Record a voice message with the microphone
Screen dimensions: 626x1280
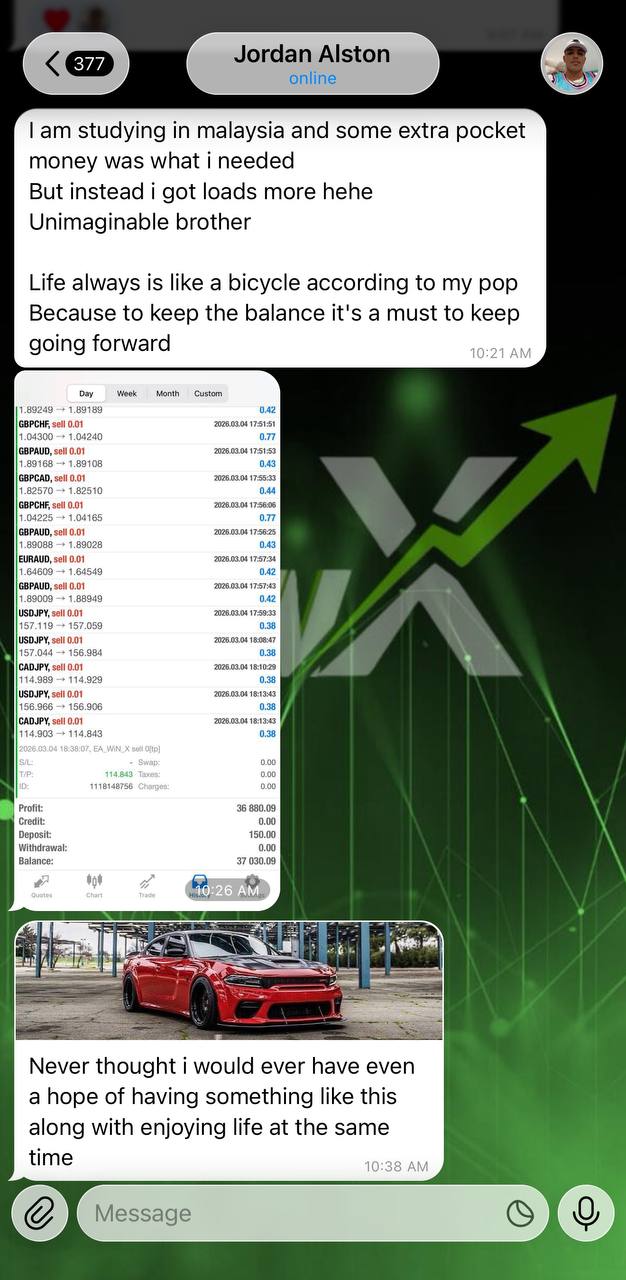(585, 1213)
